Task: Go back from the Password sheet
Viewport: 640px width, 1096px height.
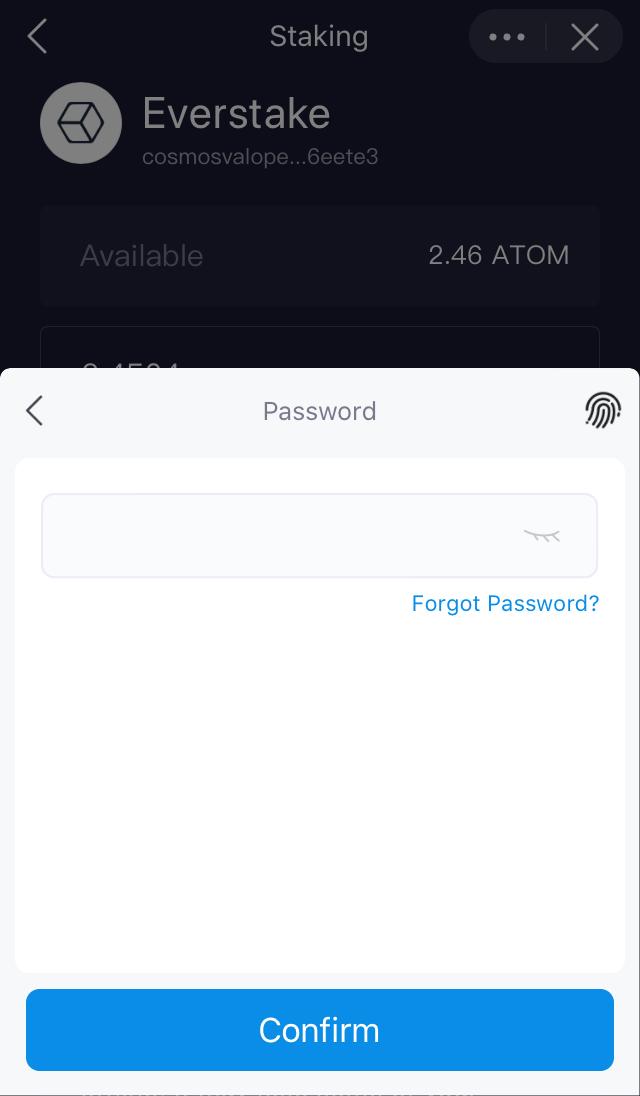Action: tap(34, 410)
